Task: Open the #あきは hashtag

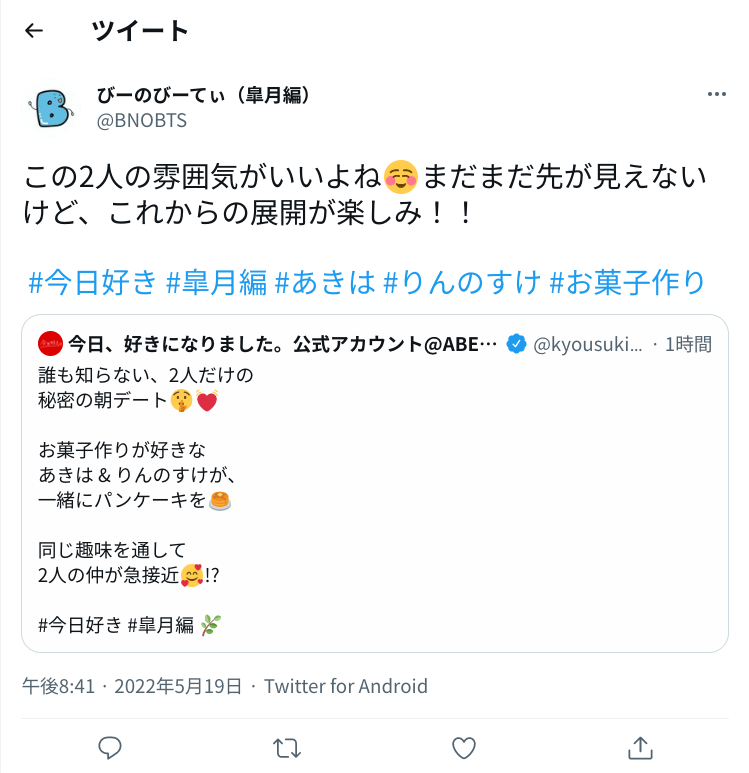Action: pyautogui.click(x=325, y=282)
